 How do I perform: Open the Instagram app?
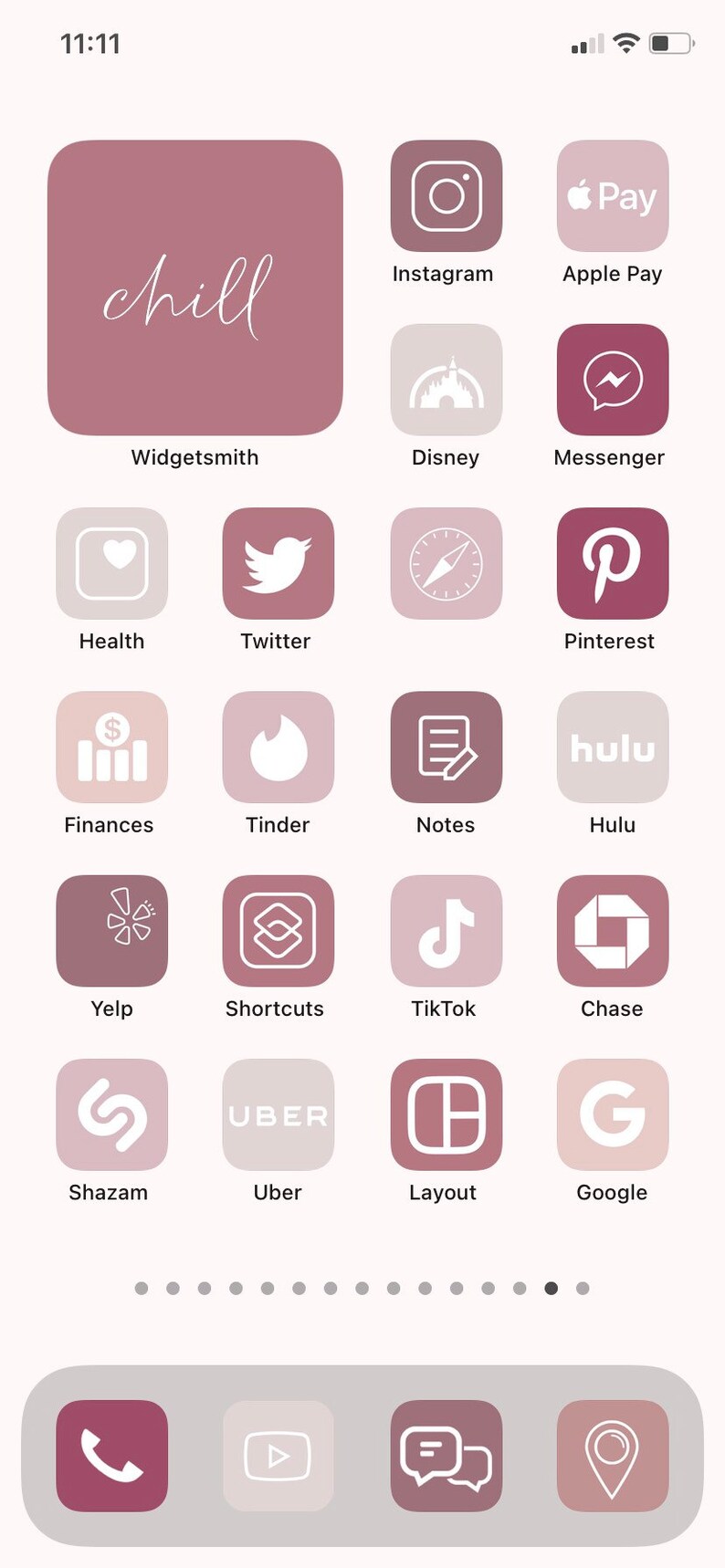pyautogui.click(x=446, y=196)
